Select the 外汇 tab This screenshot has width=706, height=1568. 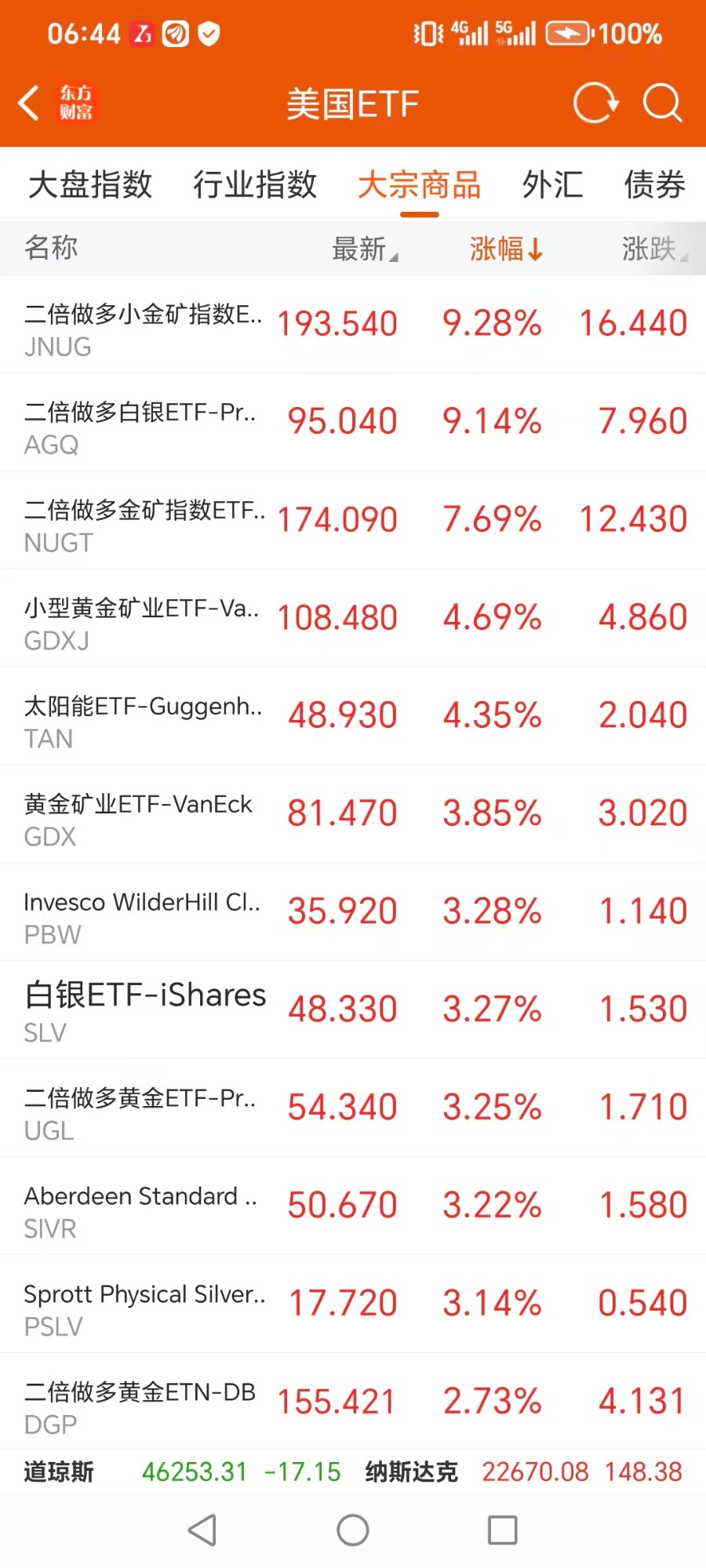(x=552, y=185)
